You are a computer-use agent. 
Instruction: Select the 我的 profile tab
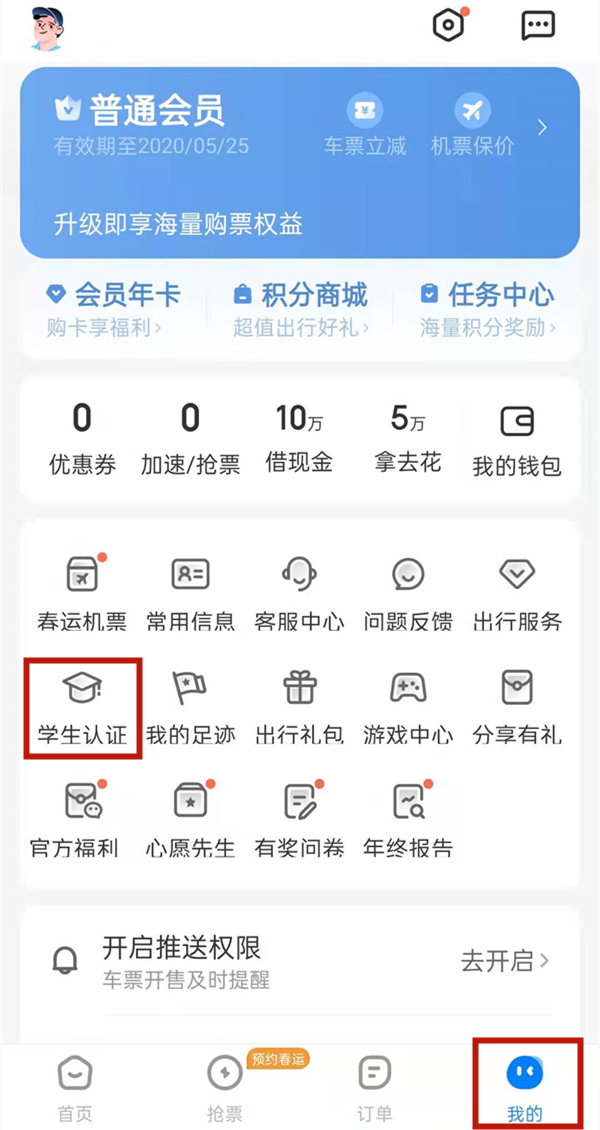tap(525, 1087)
